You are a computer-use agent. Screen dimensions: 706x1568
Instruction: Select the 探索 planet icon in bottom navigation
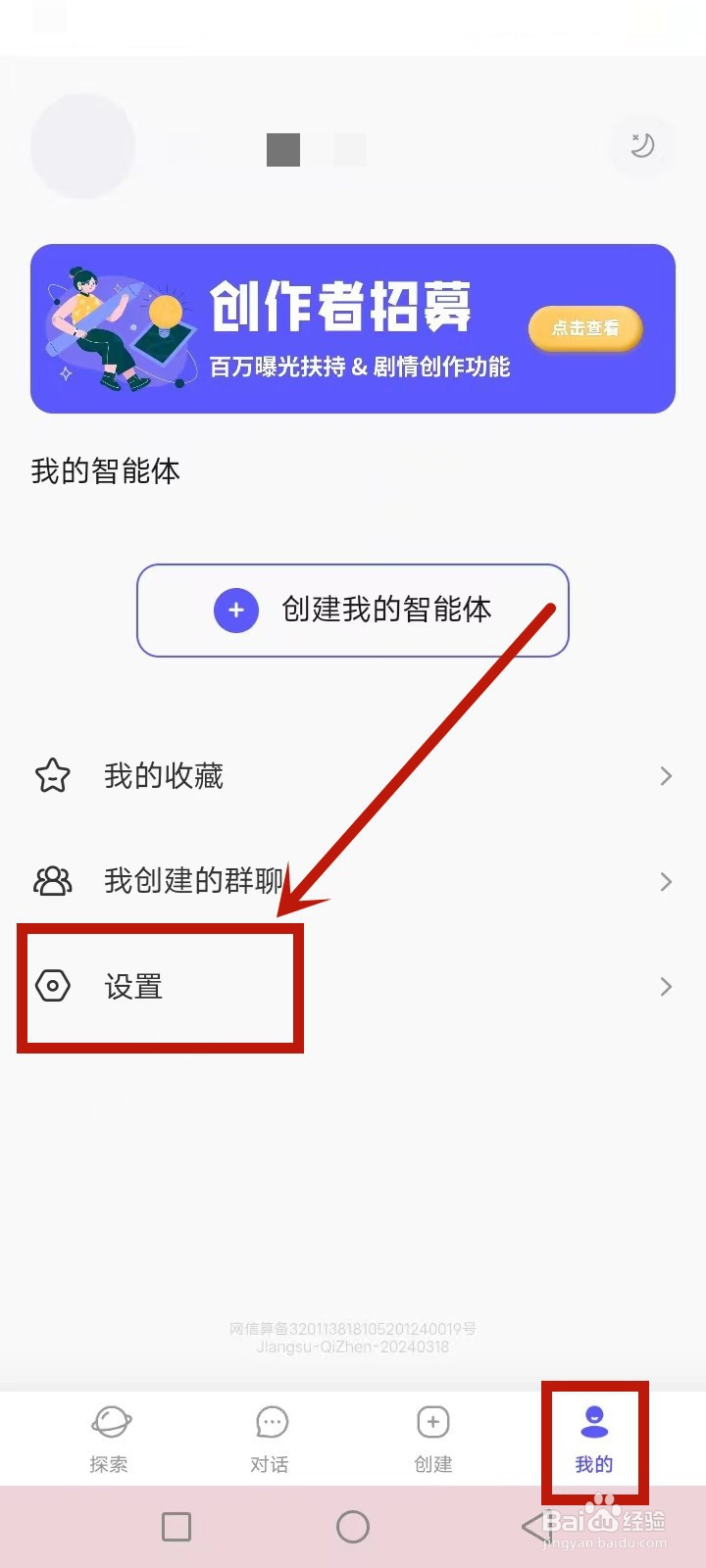(x=109, y=1422)
